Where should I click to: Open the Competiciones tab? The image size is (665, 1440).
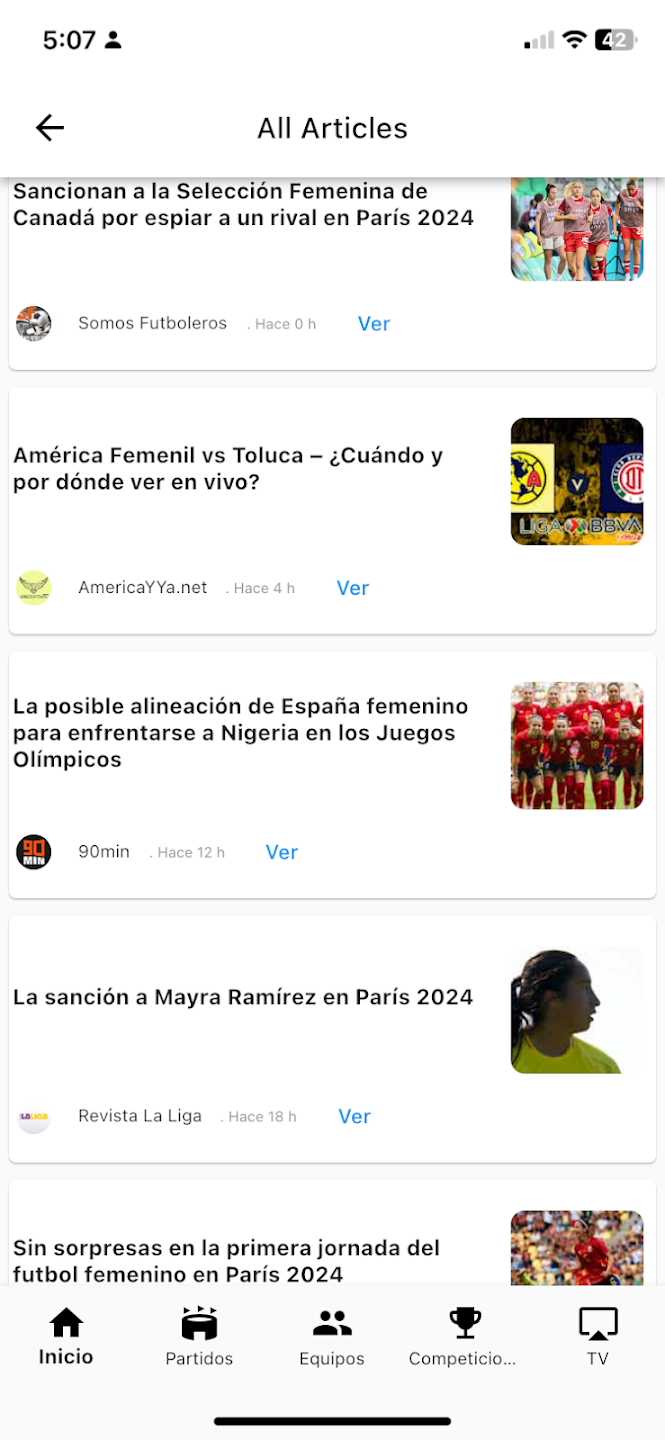(x=464, y=1336)
